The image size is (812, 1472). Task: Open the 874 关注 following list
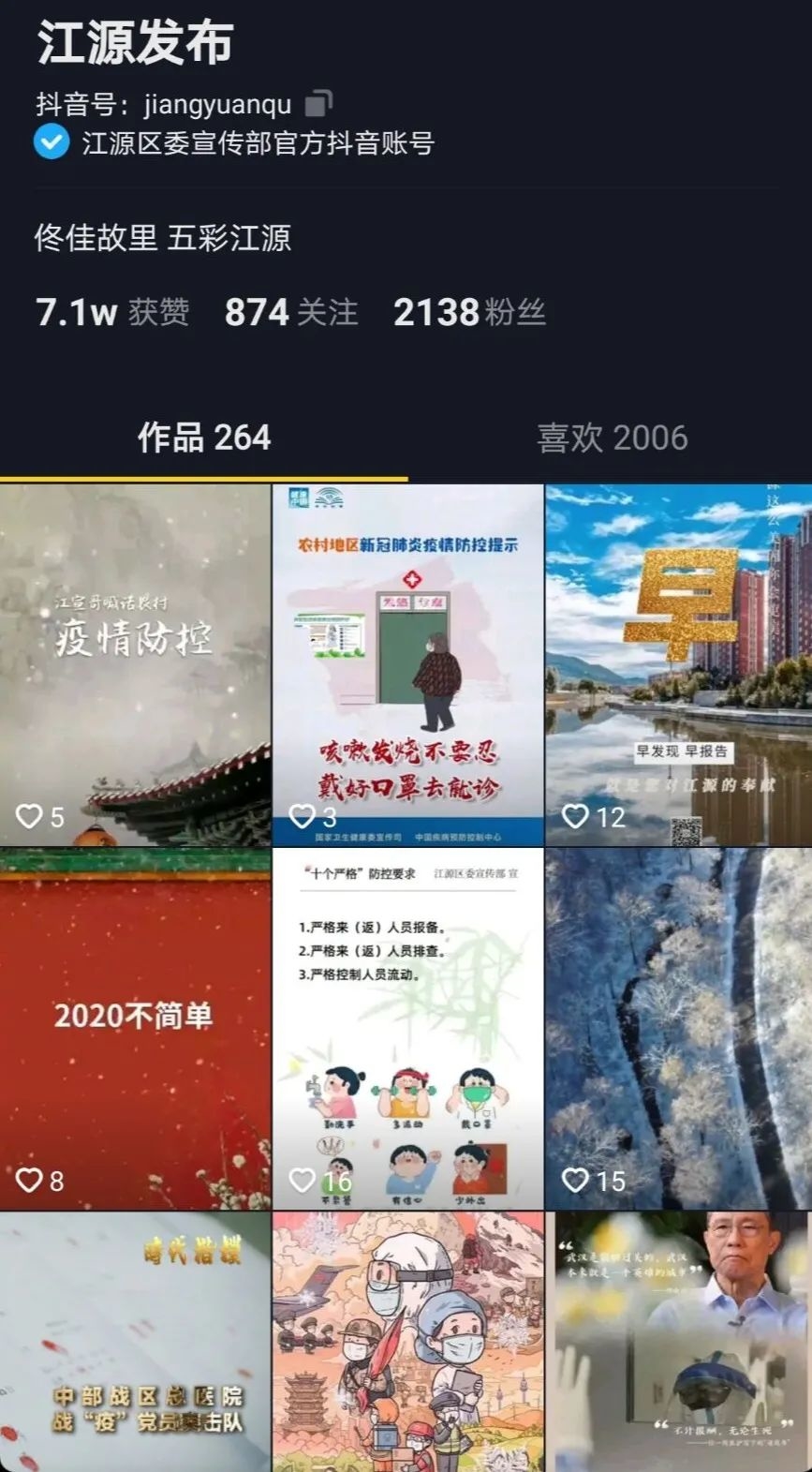[291, 312]
